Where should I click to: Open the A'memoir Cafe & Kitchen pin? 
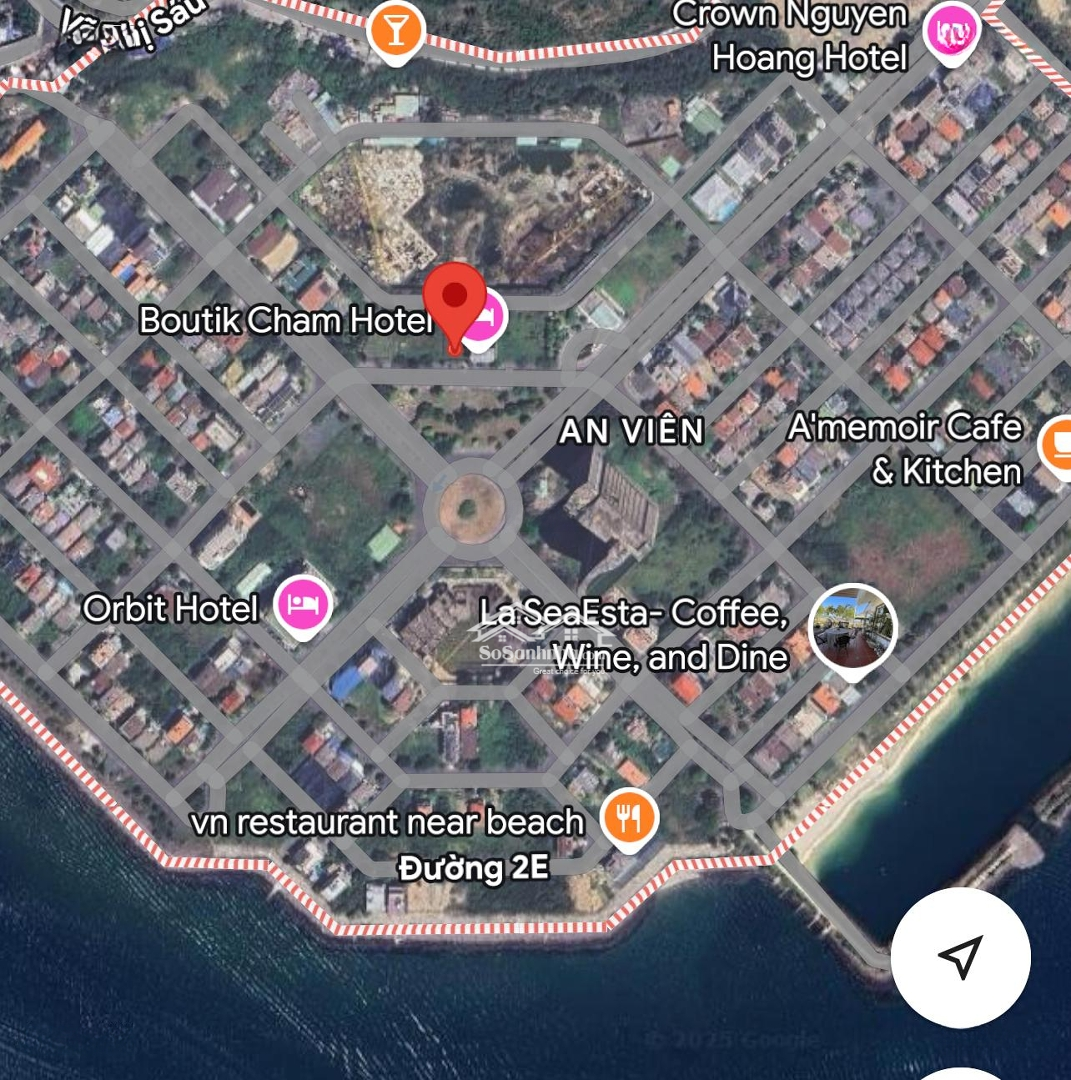click(x=1058, y=445)
